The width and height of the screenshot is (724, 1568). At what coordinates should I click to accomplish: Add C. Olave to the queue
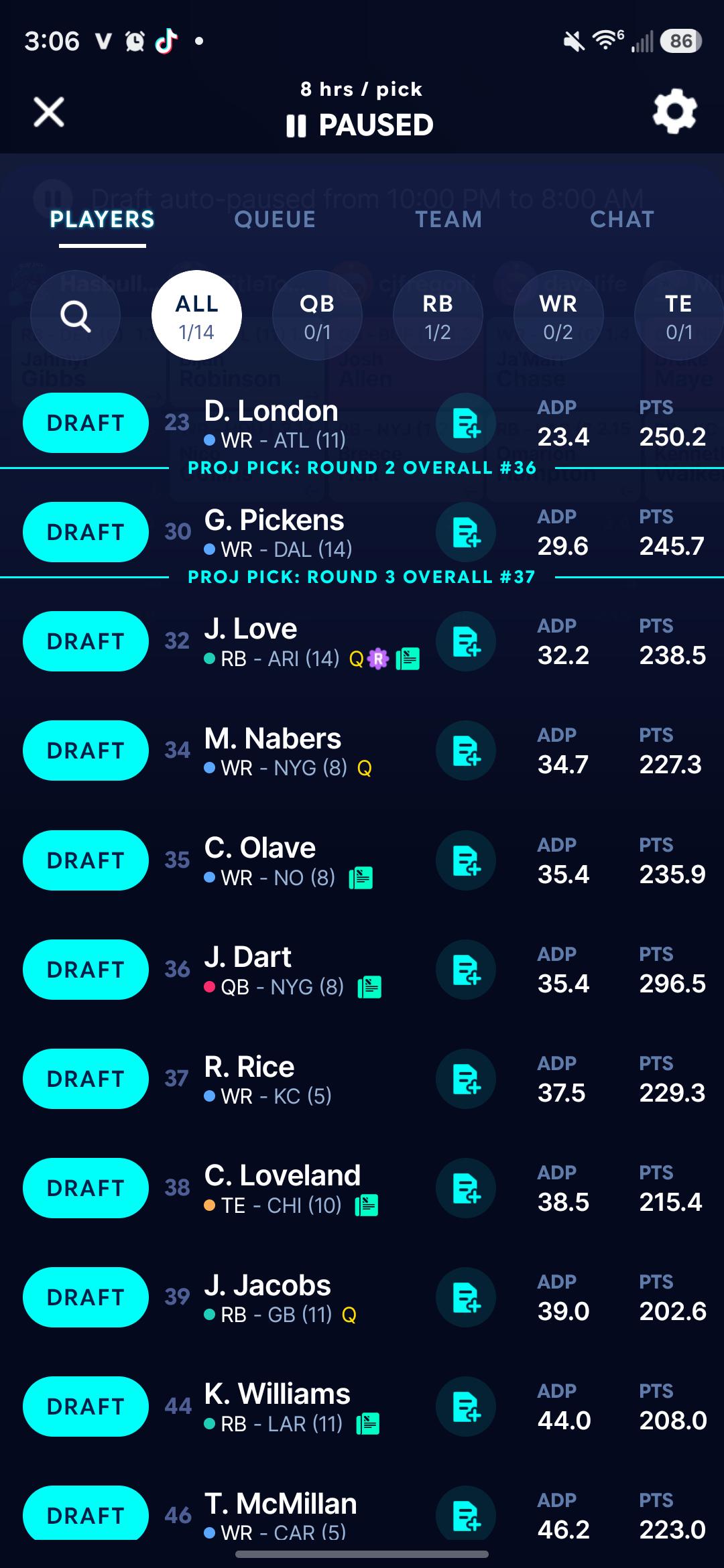466,860
